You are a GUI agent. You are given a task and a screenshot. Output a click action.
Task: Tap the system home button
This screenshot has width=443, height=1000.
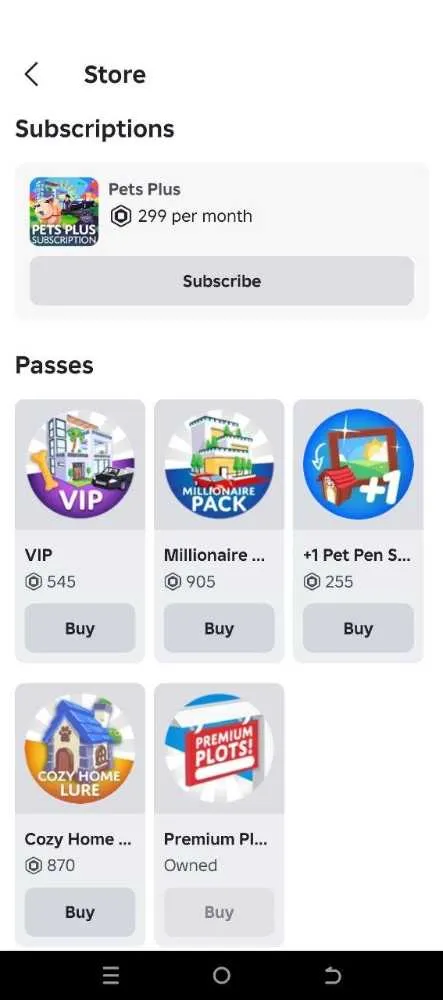(222, 975)
